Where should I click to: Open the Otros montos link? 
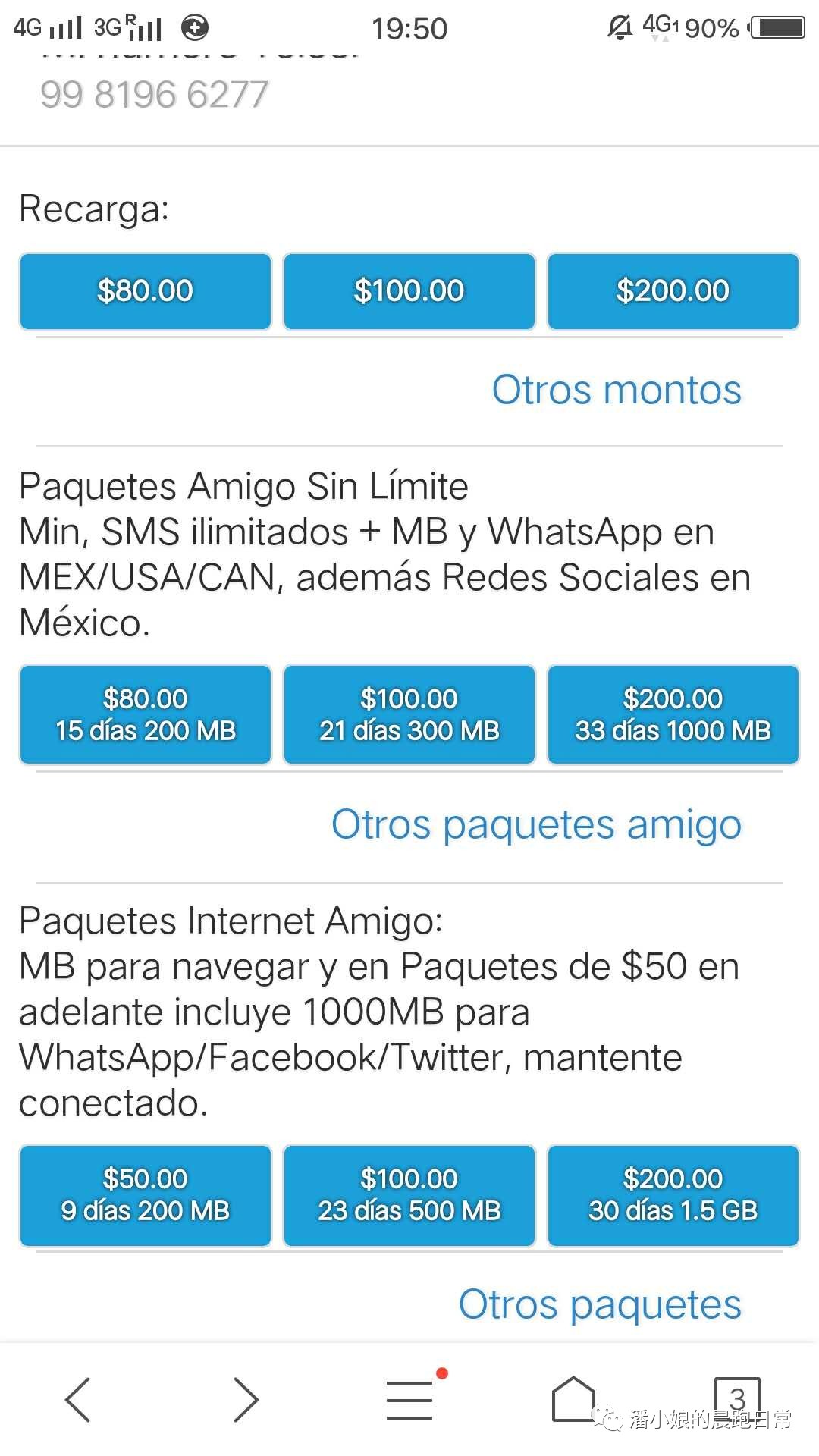(616, 391)
